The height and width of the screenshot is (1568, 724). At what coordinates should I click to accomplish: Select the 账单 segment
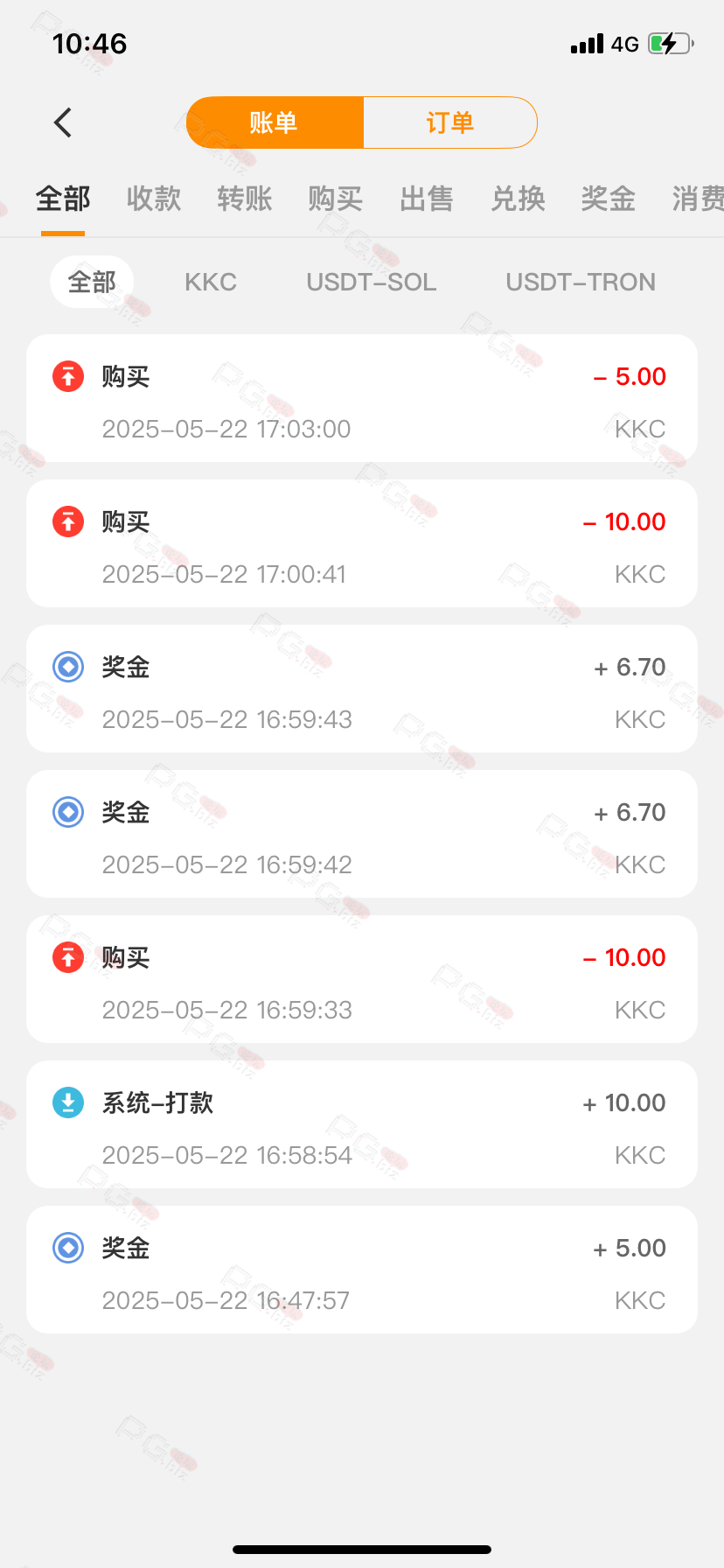coord(275,122)
